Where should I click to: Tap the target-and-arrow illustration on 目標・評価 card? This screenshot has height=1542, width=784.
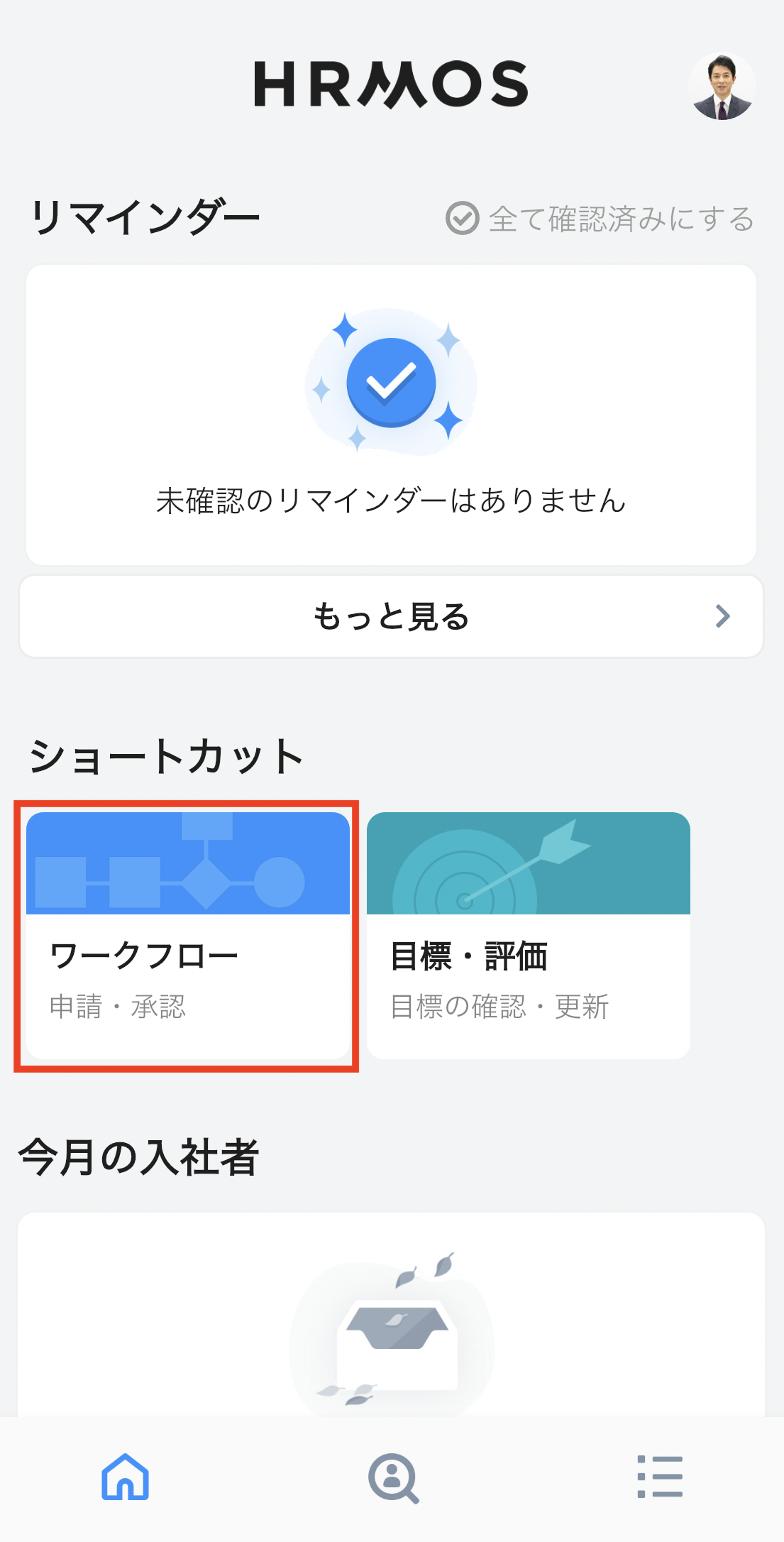pyautogui.click(x=529, y=863)
